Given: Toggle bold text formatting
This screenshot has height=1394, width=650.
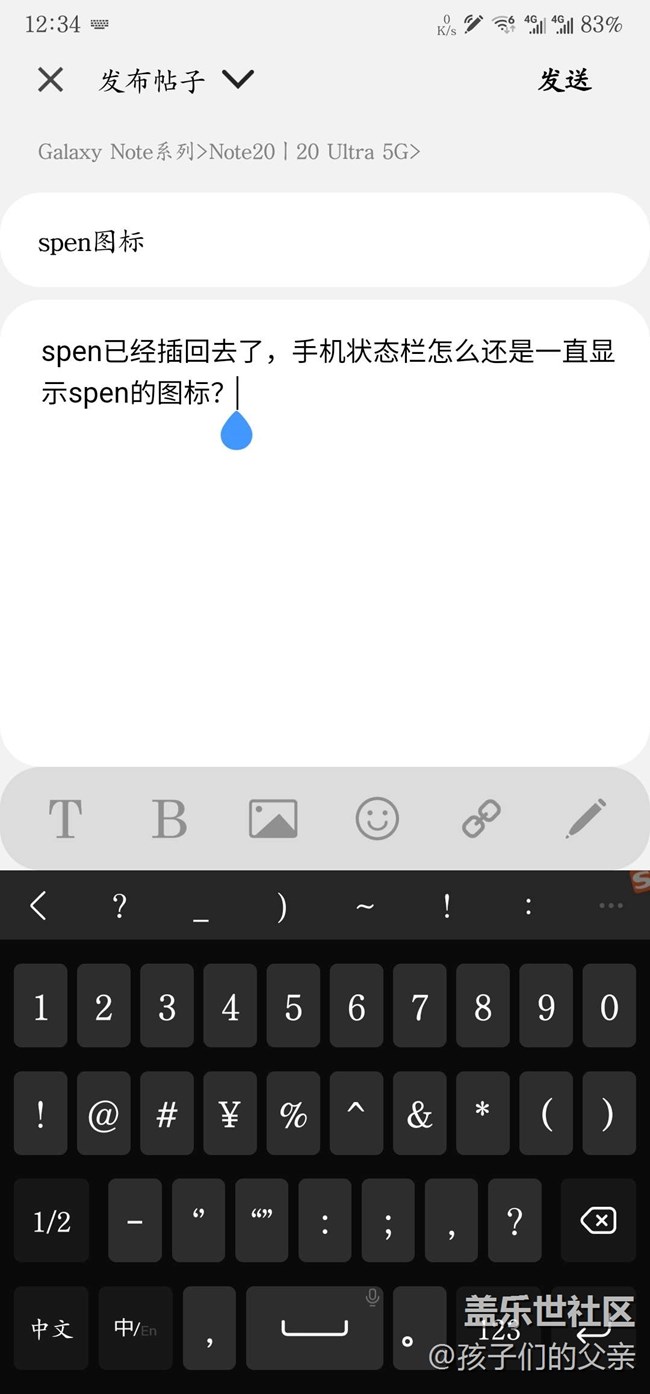Looking at the screenshot, I should tap(169, 819).
